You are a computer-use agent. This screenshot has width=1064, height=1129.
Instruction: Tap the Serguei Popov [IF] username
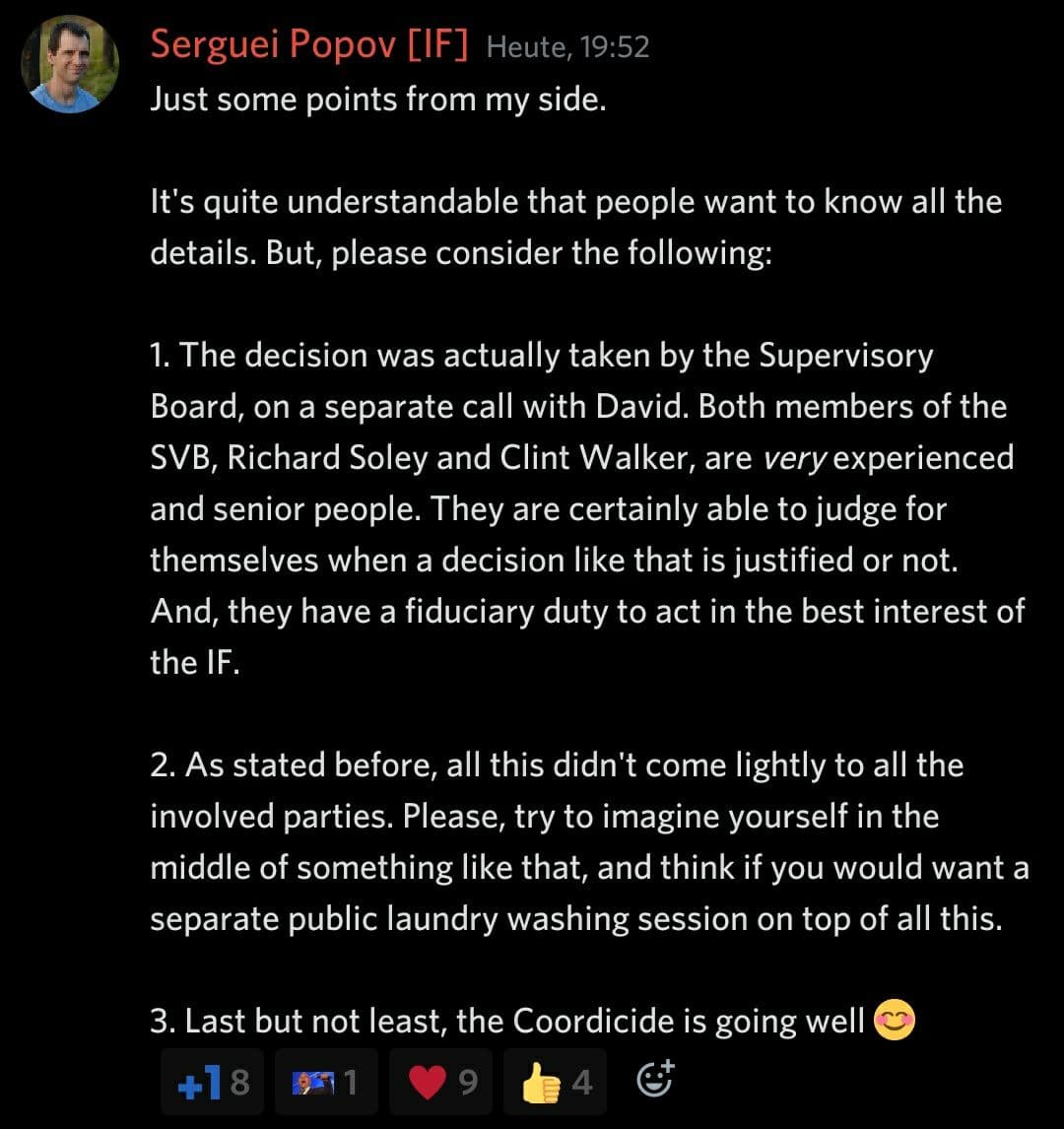tap(309, 45)
